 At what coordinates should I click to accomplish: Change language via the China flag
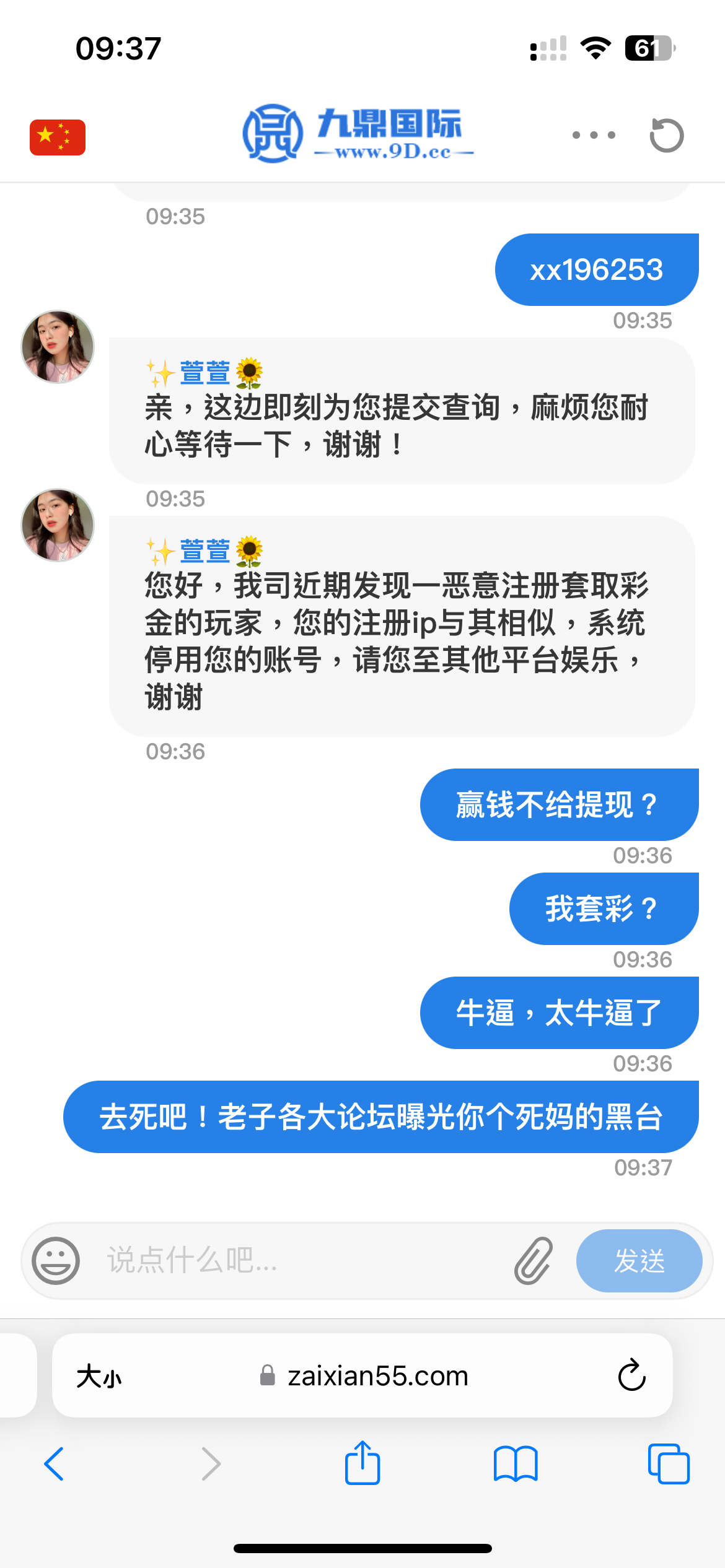coord(58,137)
